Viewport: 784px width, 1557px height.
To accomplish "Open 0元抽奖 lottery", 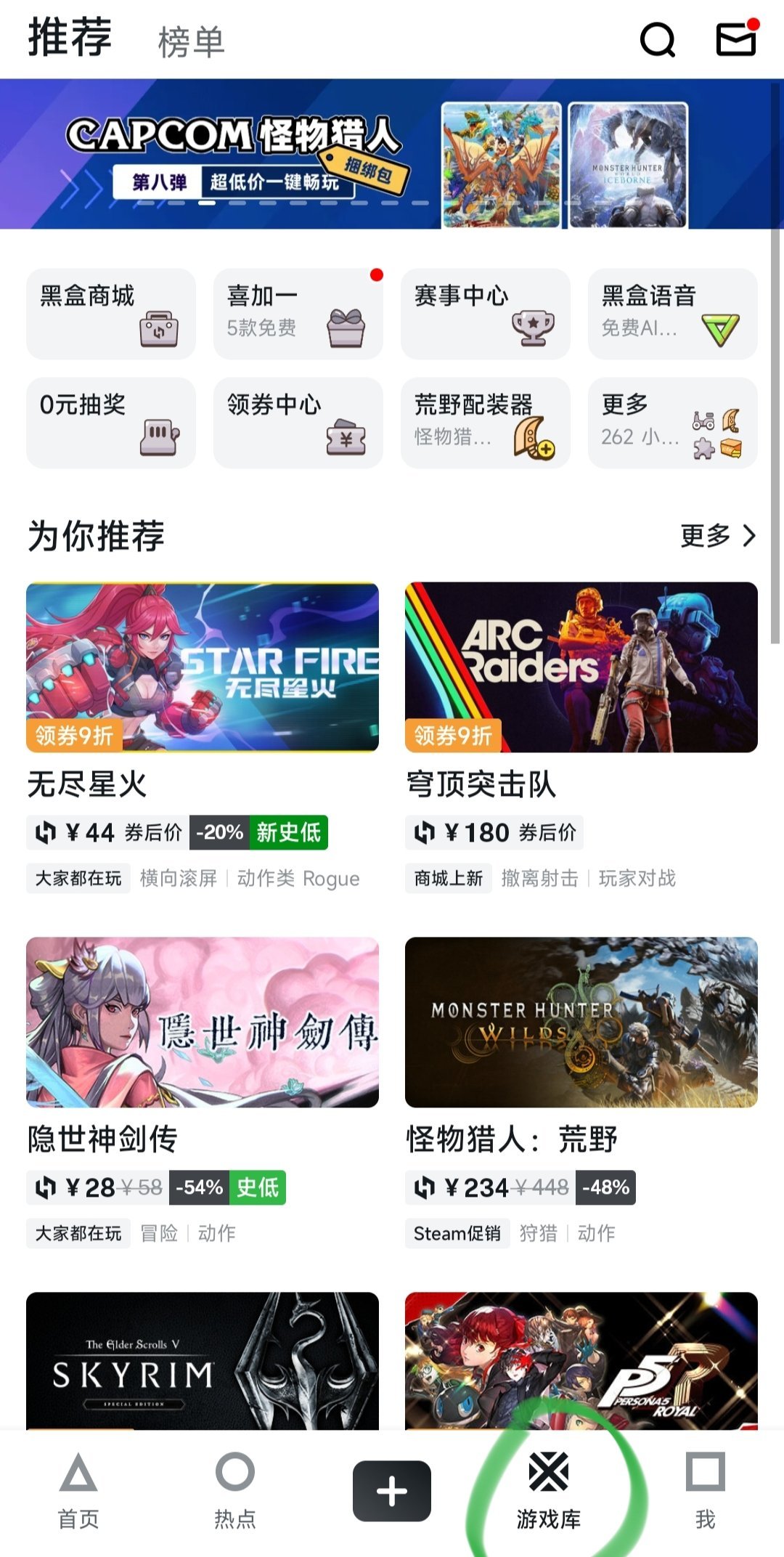I will click(x=111, y=423).
